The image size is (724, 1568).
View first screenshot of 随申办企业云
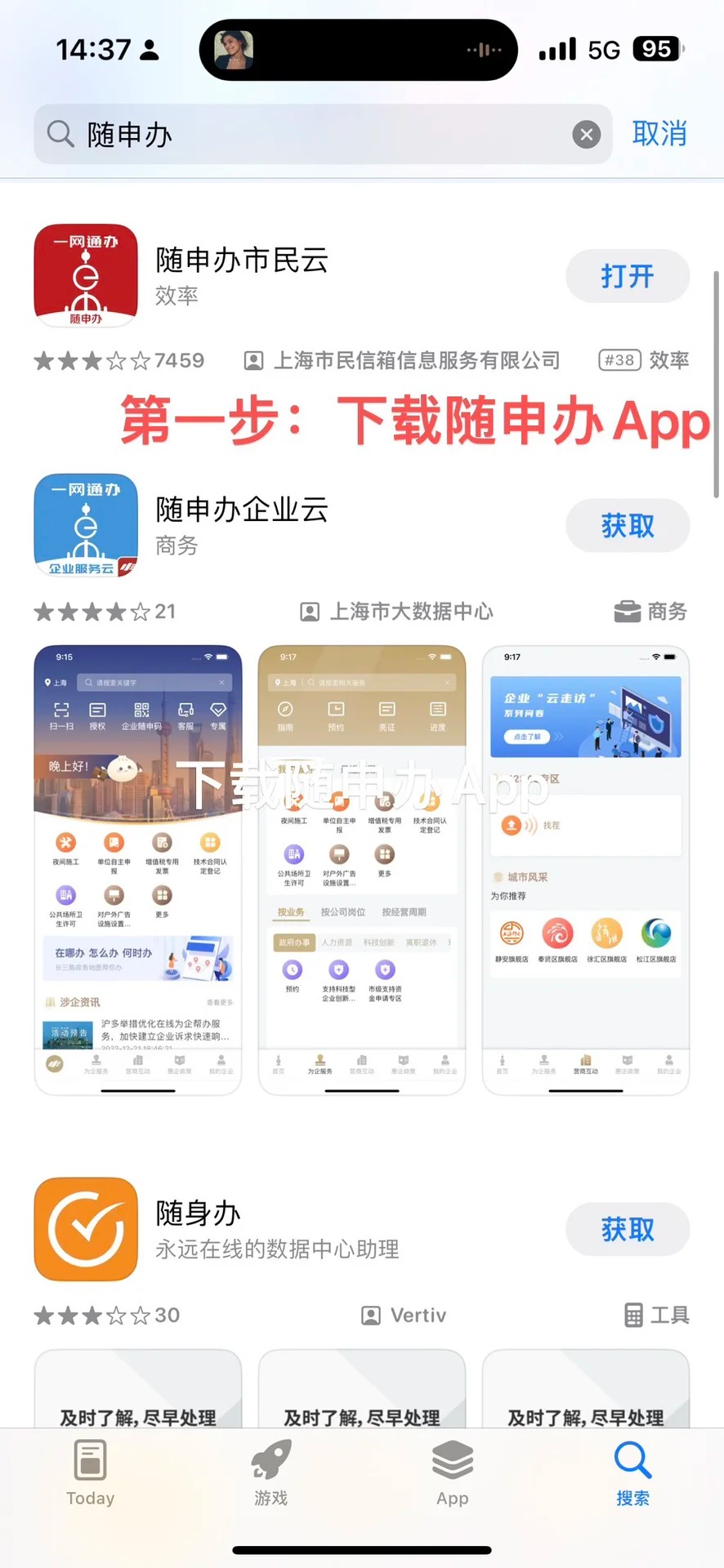point(138,870)
